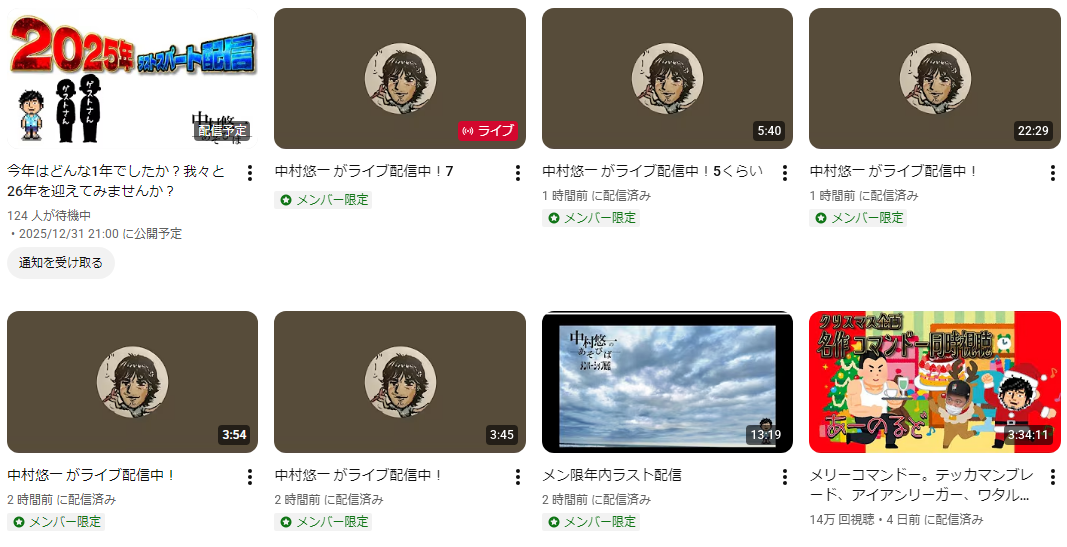Open options for 今年はどんな1年でしたか video
This screenshot has width=1067, height=547.
(x=250, y=173)
